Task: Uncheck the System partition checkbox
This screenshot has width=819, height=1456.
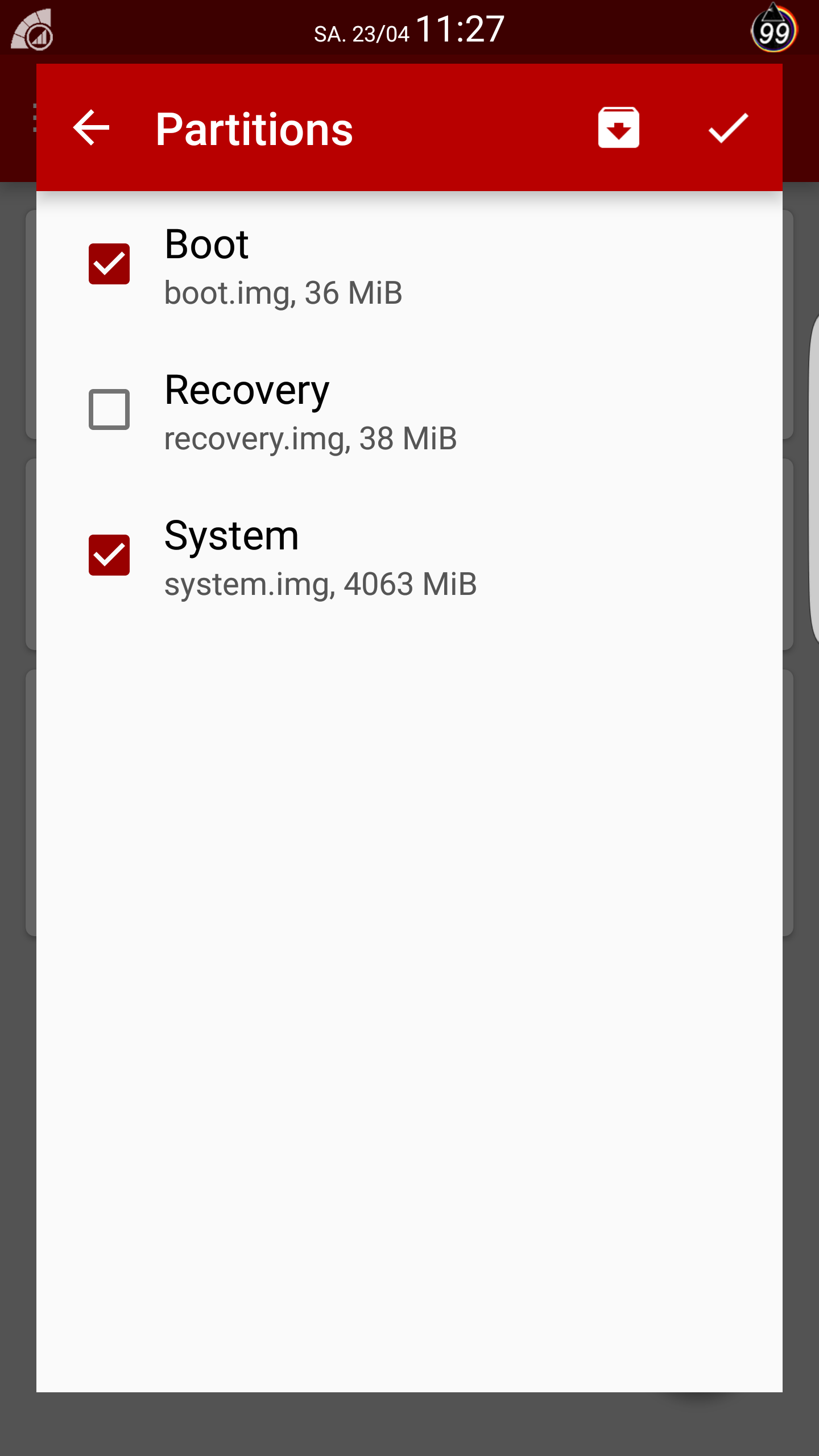Action: click(109, 555)
